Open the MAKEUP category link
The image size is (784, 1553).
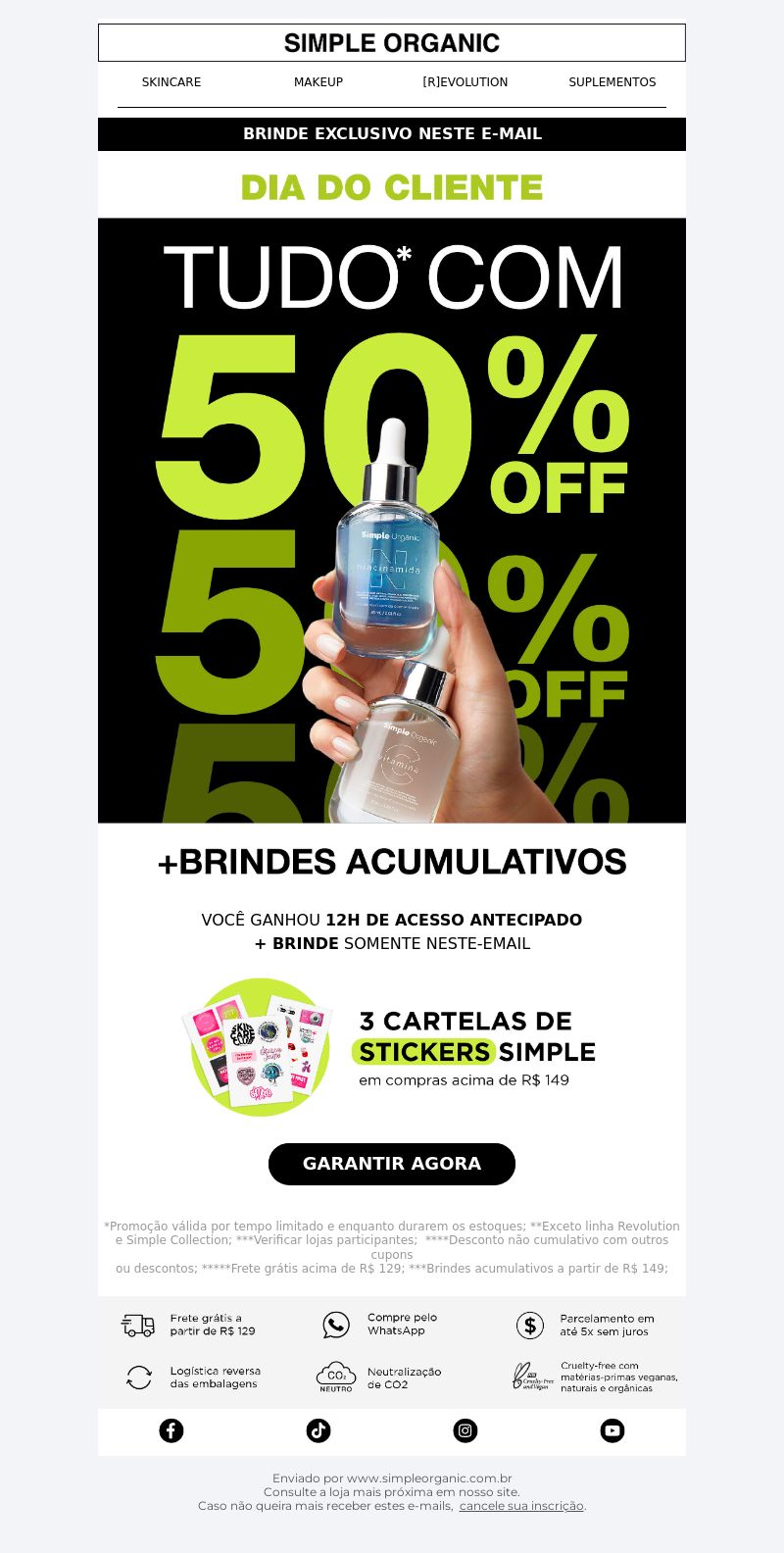point(318,82)
